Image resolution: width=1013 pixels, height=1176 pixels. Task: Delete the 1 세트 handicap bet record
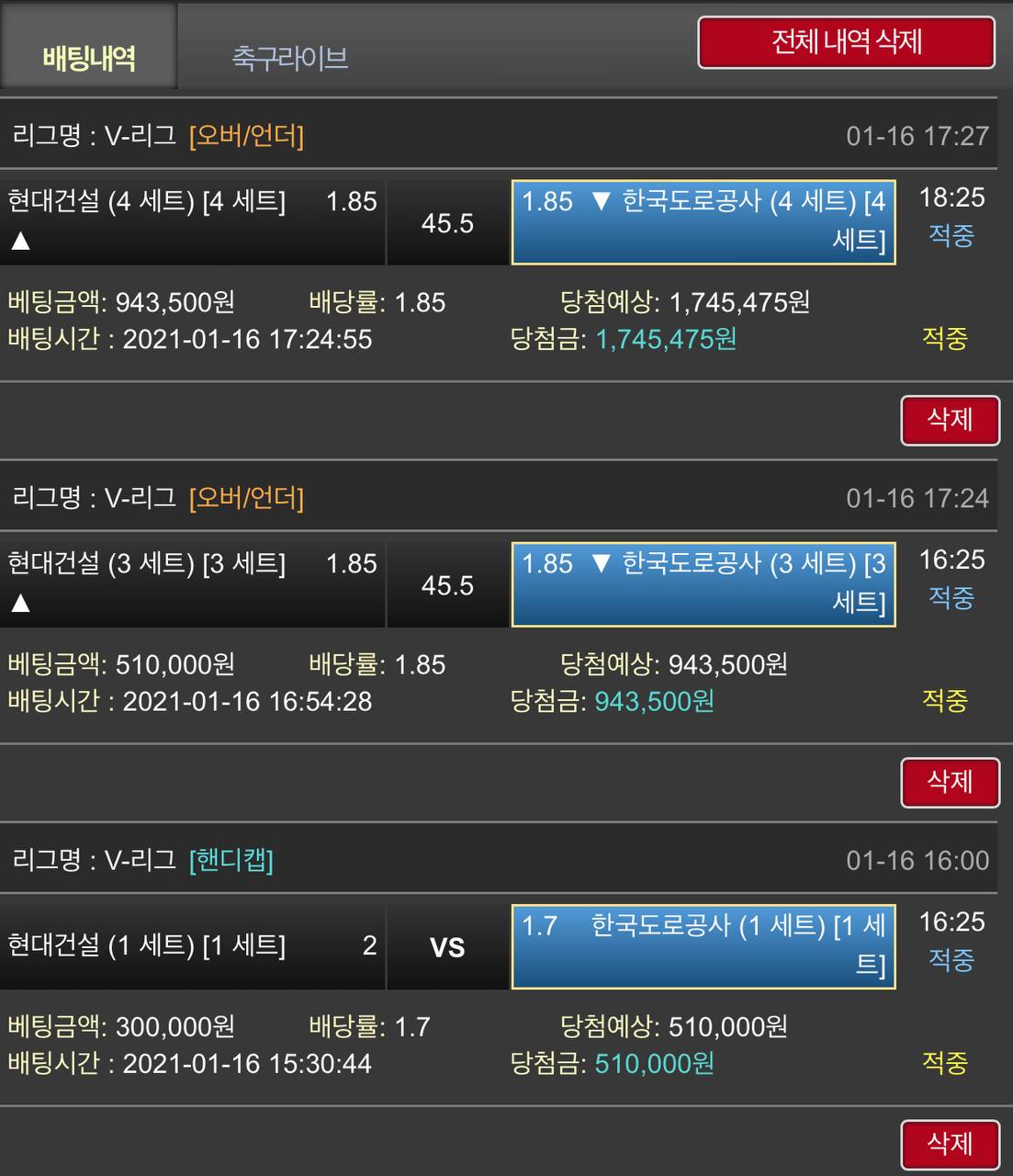[x=949, y=1144]
